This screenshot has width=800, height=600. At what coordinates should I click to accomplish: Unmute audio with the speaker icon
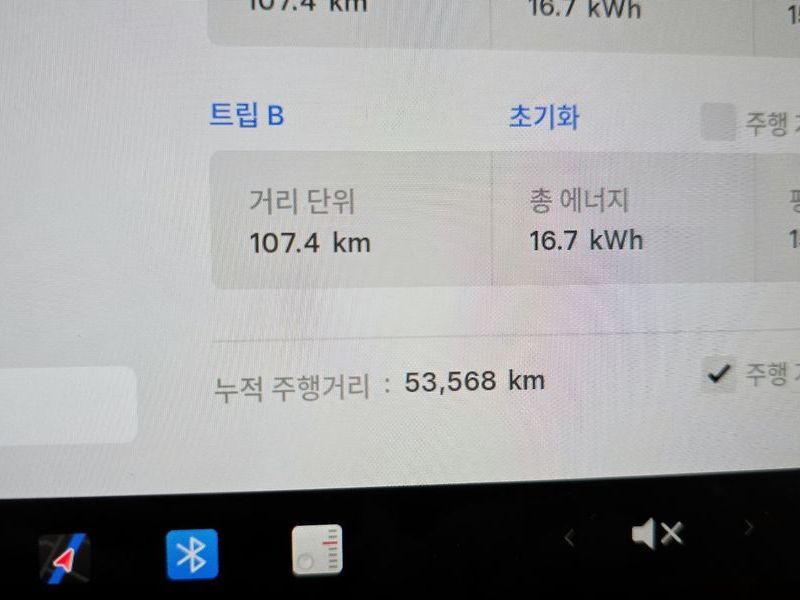[656, 535]
